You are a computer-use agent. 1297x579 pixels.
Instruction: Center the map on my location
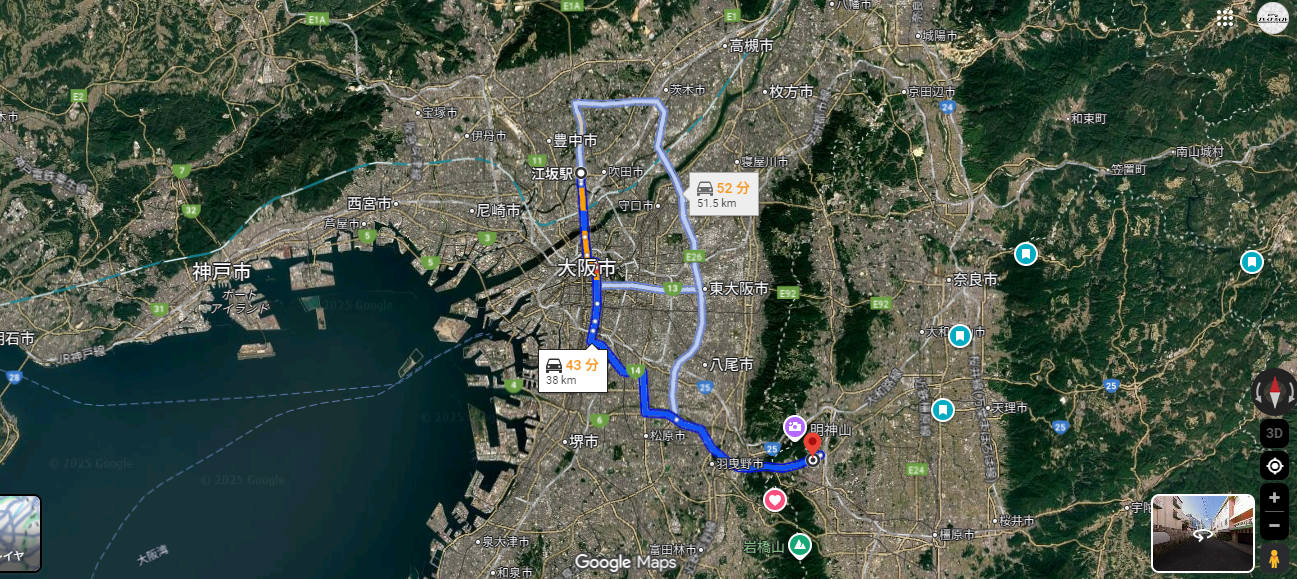[x=1274, y=466]
